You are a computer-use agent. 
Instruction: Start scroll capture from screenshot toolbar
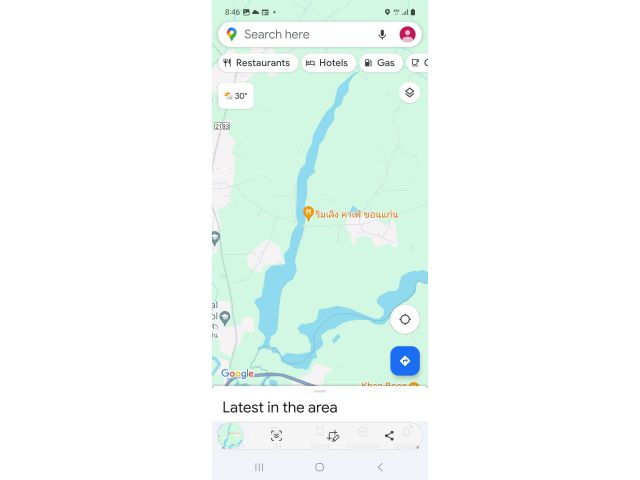(277, 436)
